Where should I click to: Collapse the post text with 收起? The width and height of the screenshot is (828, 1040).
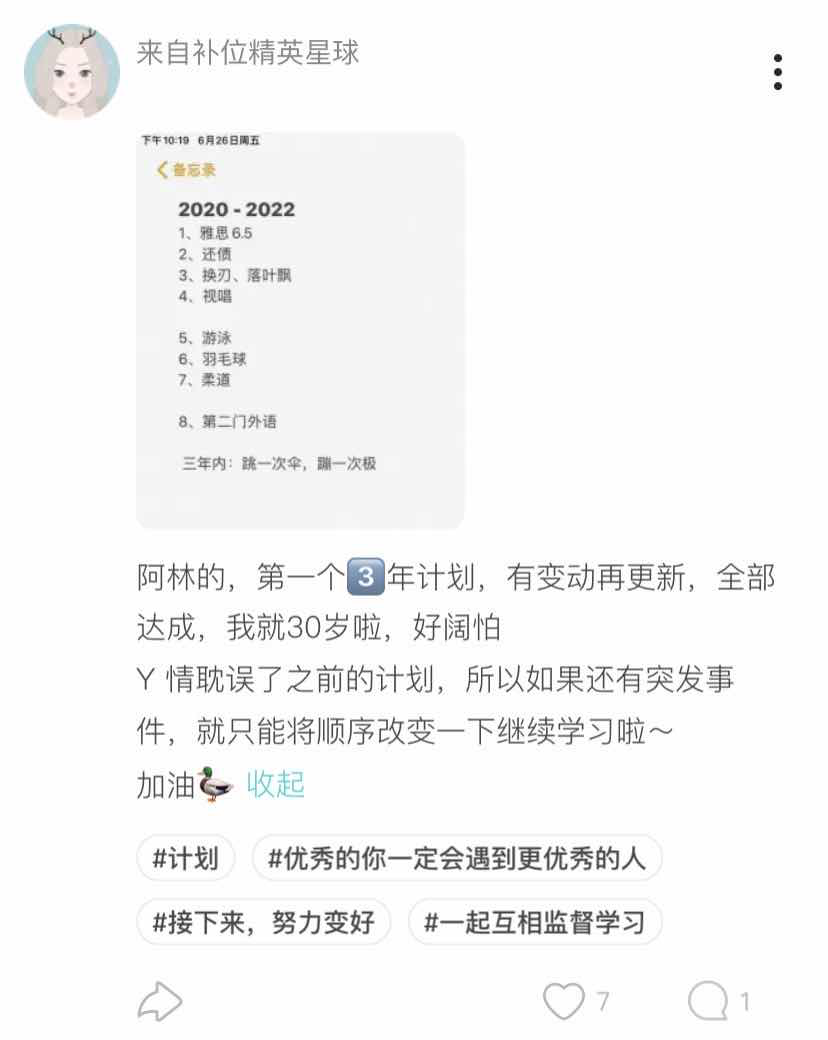pyautogui.click(x=275, y=784)
